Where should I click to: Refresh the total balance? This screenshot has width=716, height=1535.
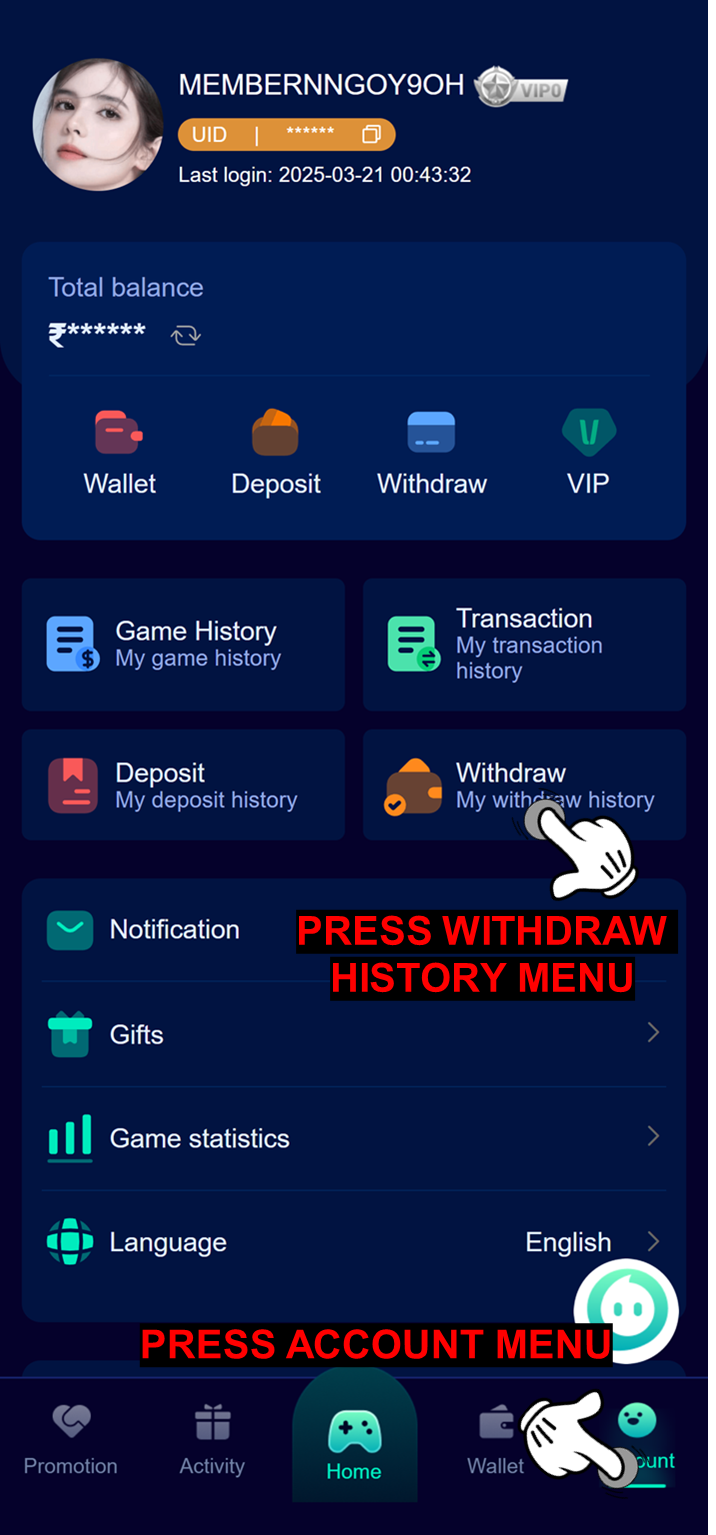(185, 335)
